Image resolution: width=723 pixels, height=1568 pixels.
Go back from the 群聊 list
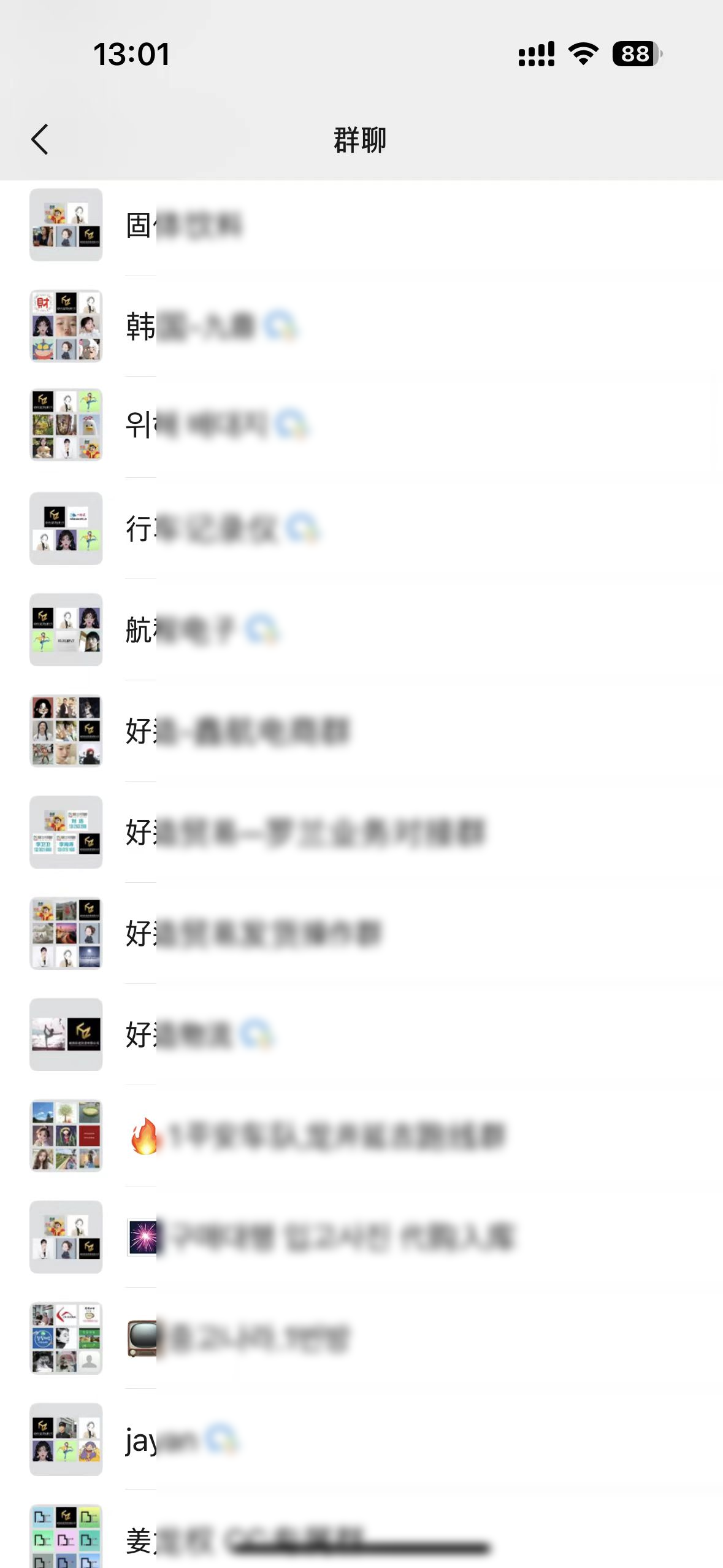[40, 139]
